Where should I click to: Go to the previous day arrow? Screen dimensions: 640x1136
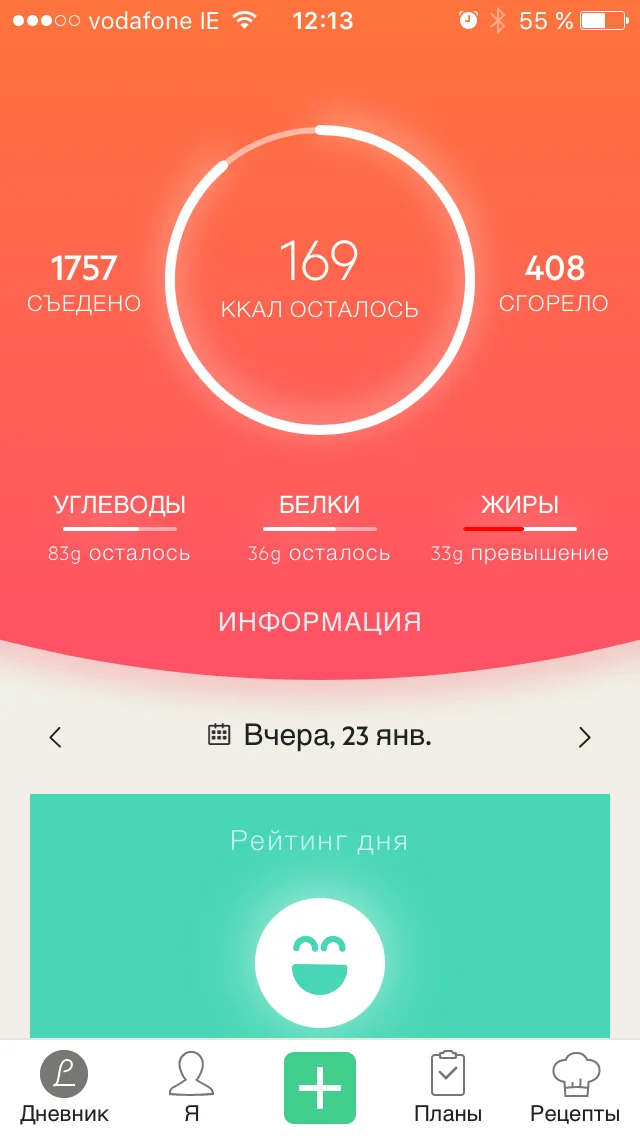56,738
